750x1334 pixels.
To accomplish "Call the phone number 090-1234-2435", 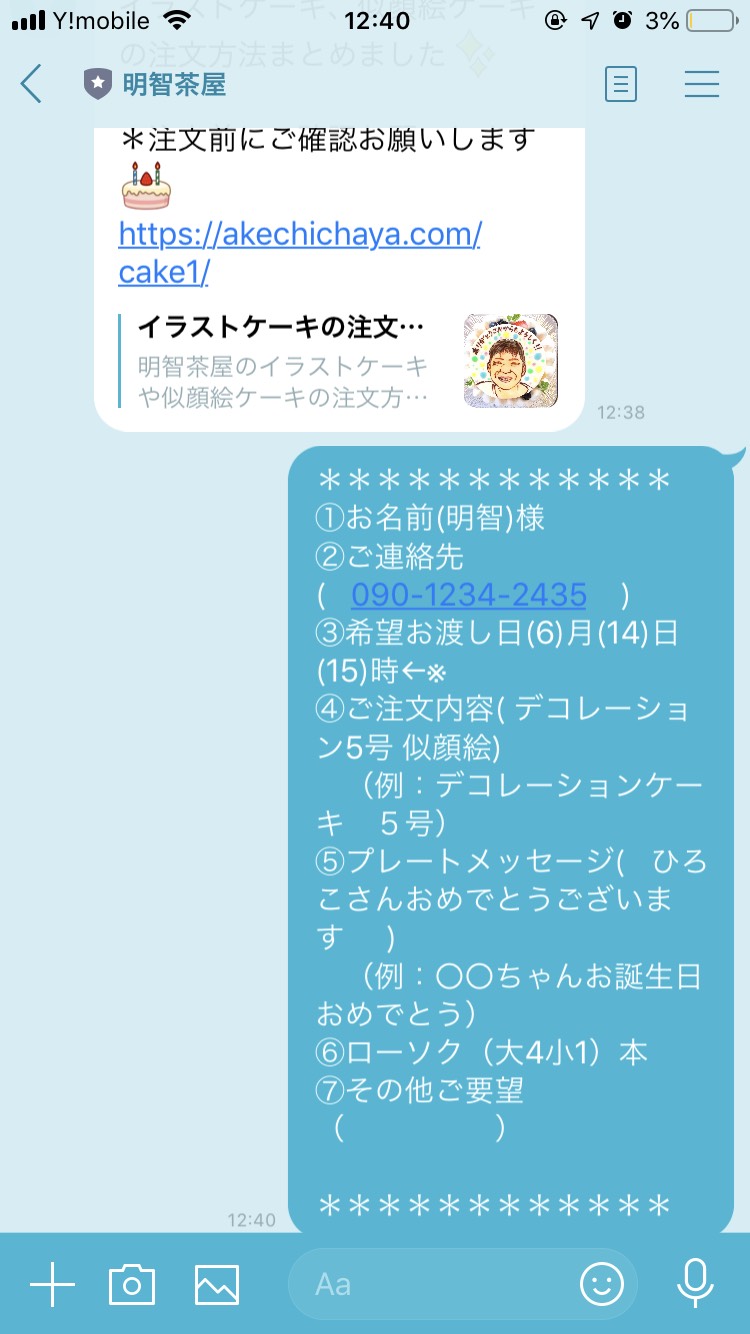I will [469, 595].
